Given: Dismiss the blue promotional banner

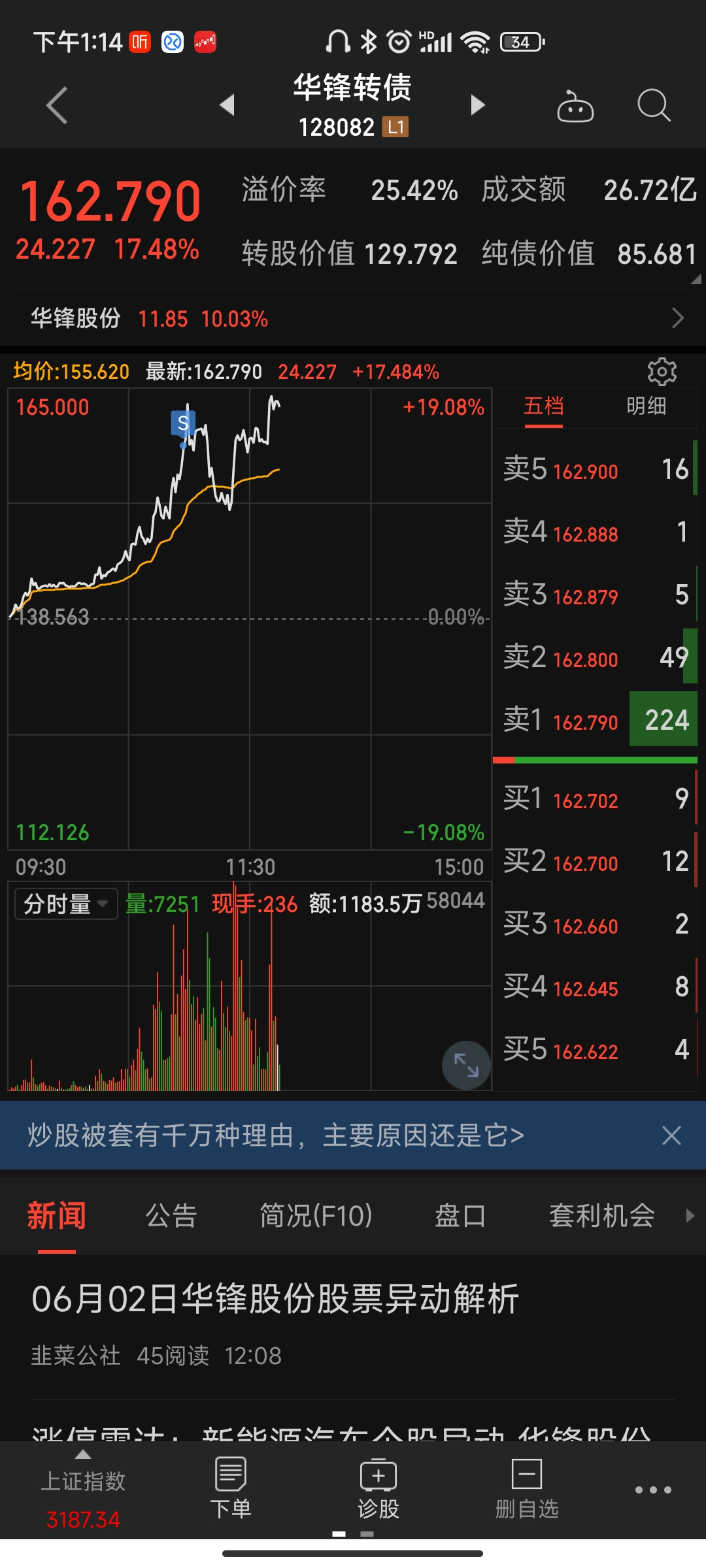Looking at the screenshot, I should click(x=671, y=1135).
